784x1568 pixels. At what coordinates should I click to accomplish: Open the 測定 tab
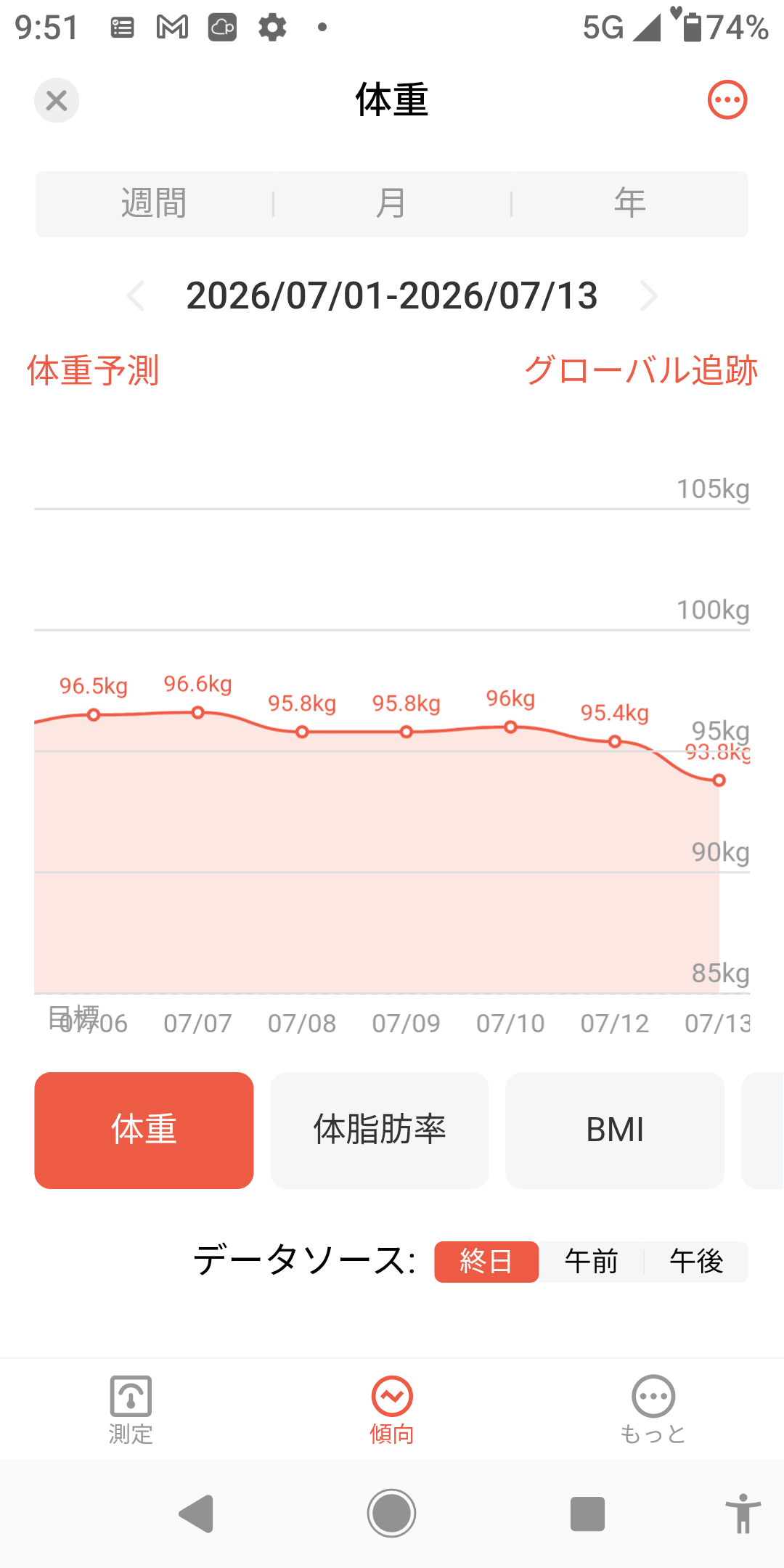pos(131,1410)
